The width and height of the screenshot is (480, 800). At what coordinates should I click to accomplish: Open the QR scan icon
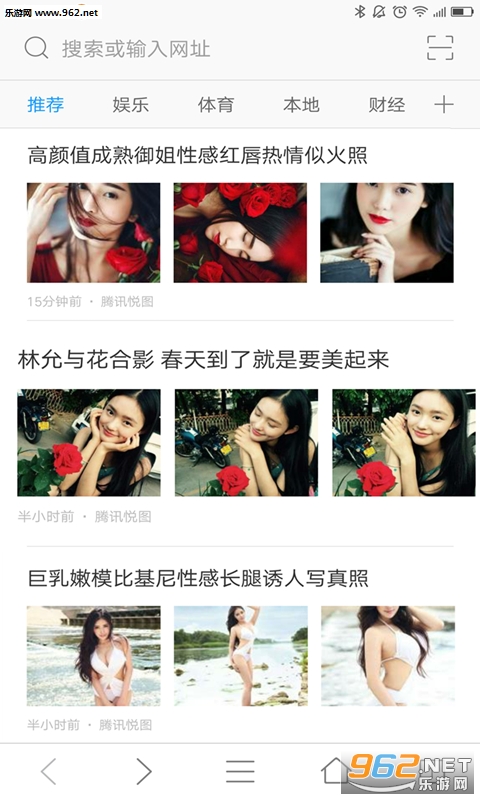440,48
